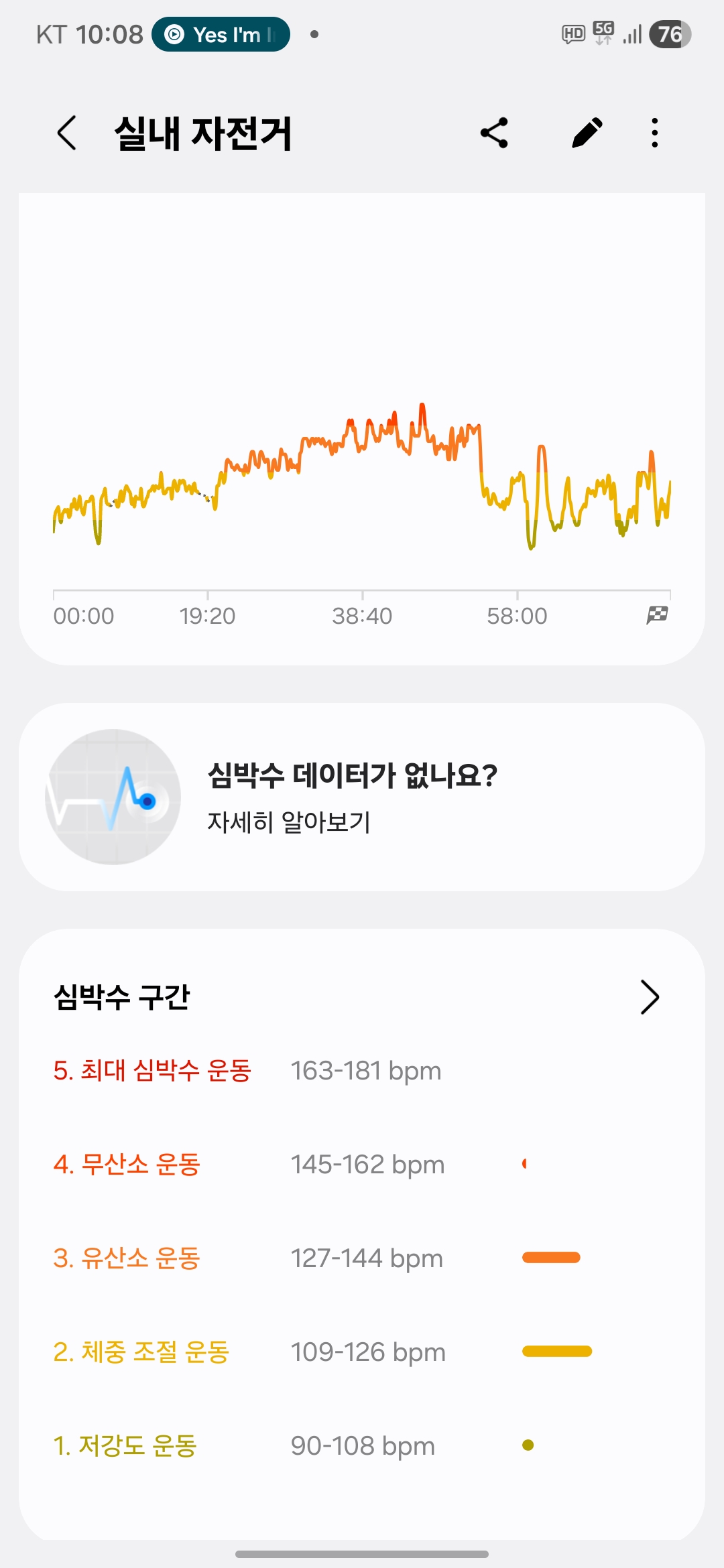Open the three-dot overflow menu
Image resolution: width=724 pixels, height=1568 pixels.
[x=655, y=133]
